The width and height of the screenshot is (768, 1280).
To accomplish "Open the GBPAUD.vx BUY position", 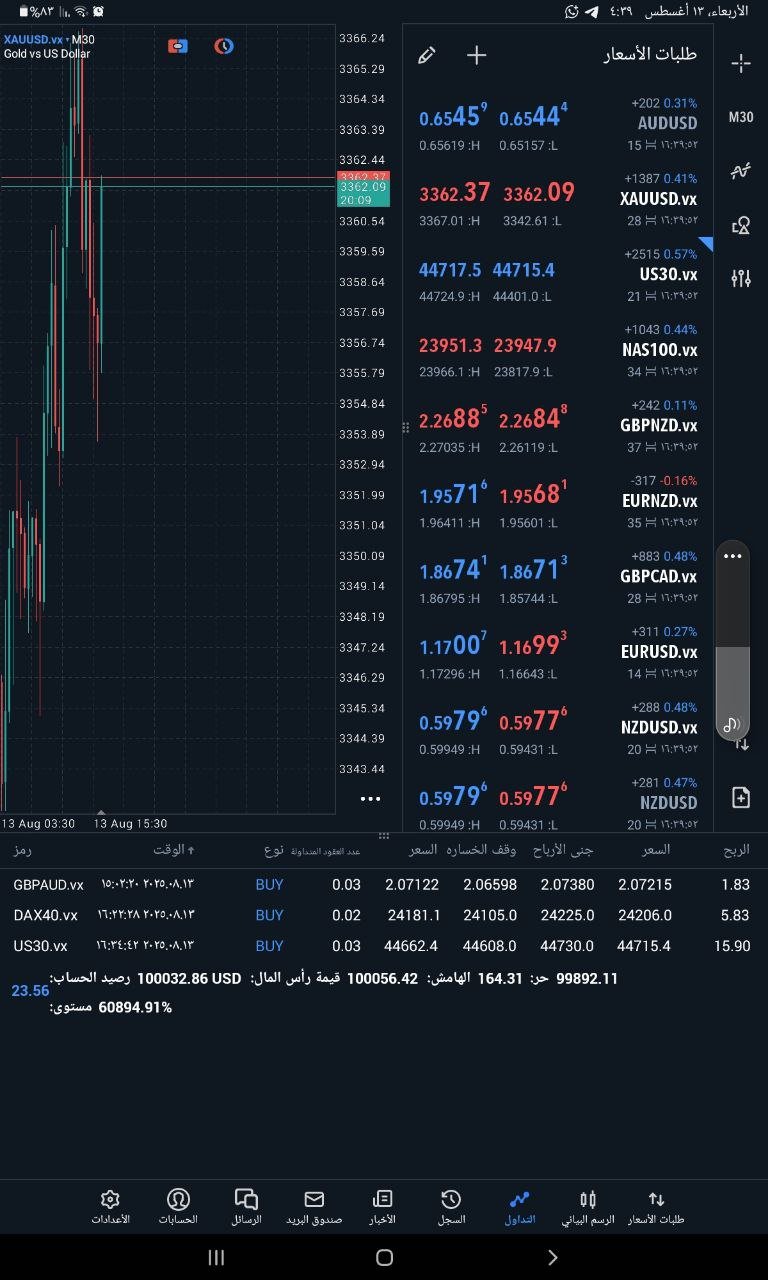I will tap(380, 884).
